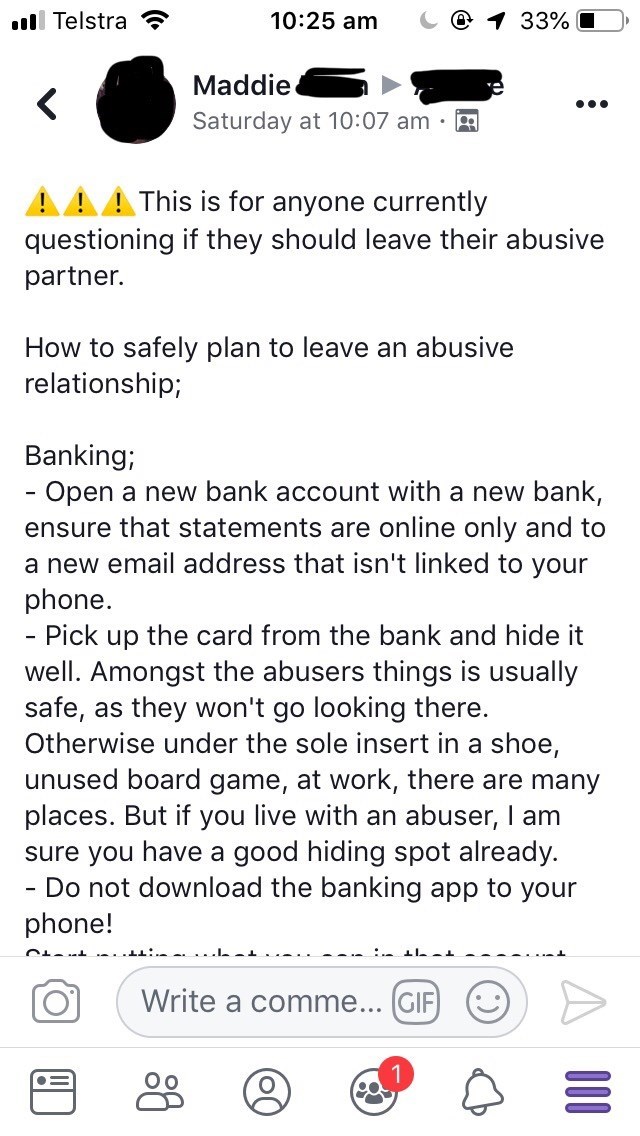Go back with the back arrow
This screenshot has width=640, height=1136.
click(47, 103)
